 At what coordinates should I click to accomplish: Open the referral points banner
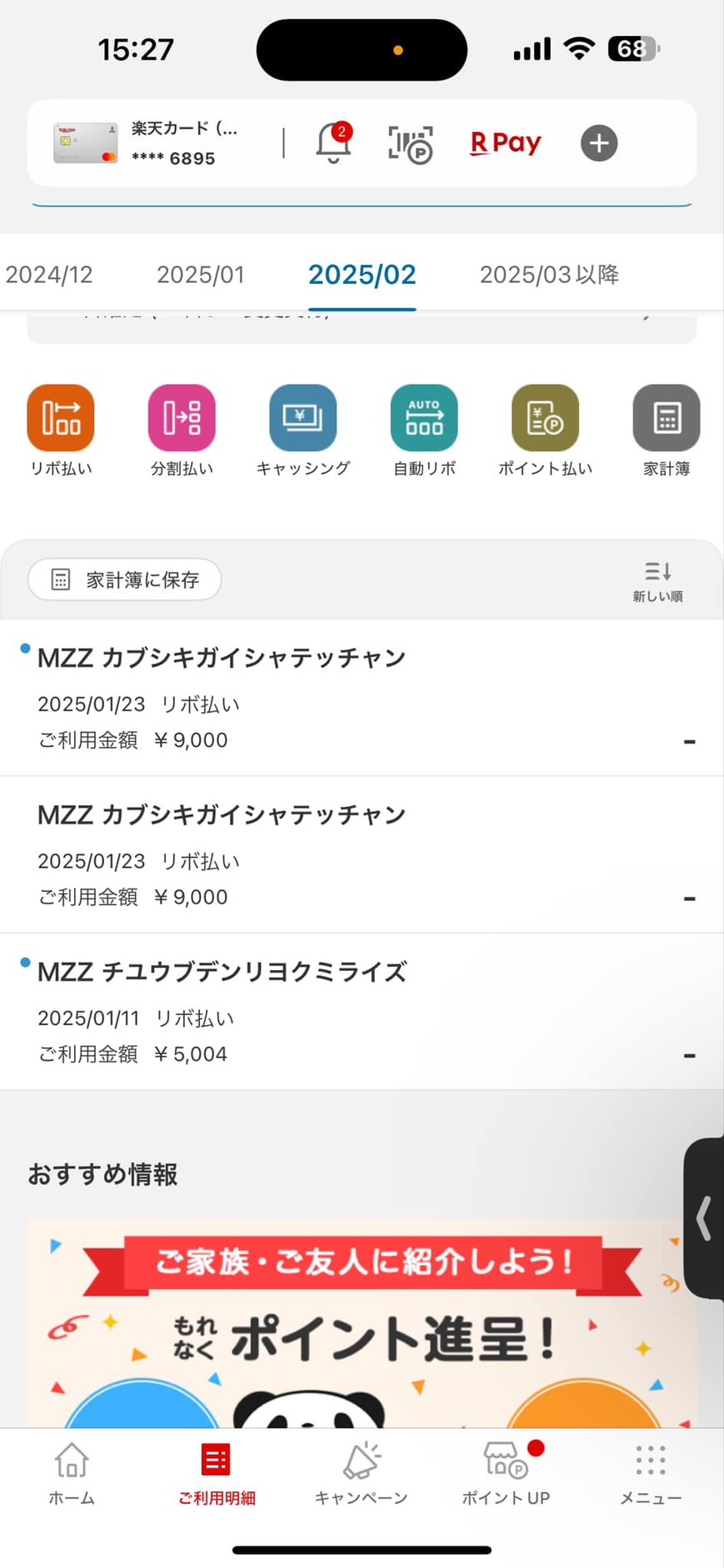click(362, 1323)
